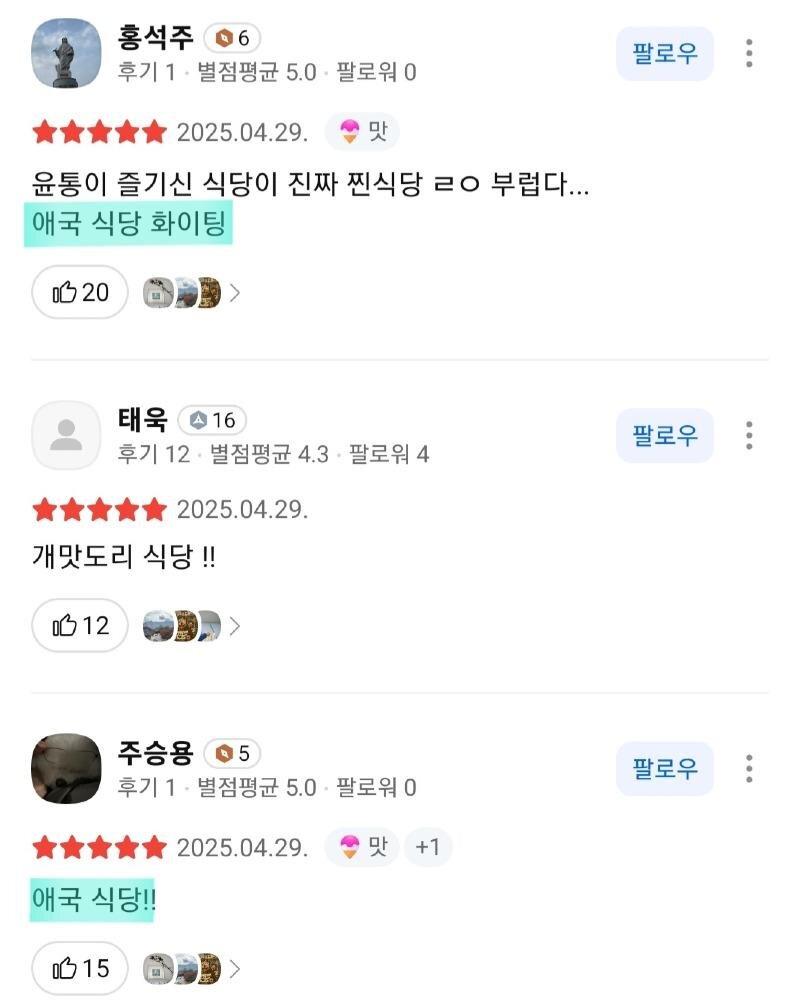Follow reviewer 홍석주
The width and height of the screenshot is (800, 1006).
click(664, 53)
